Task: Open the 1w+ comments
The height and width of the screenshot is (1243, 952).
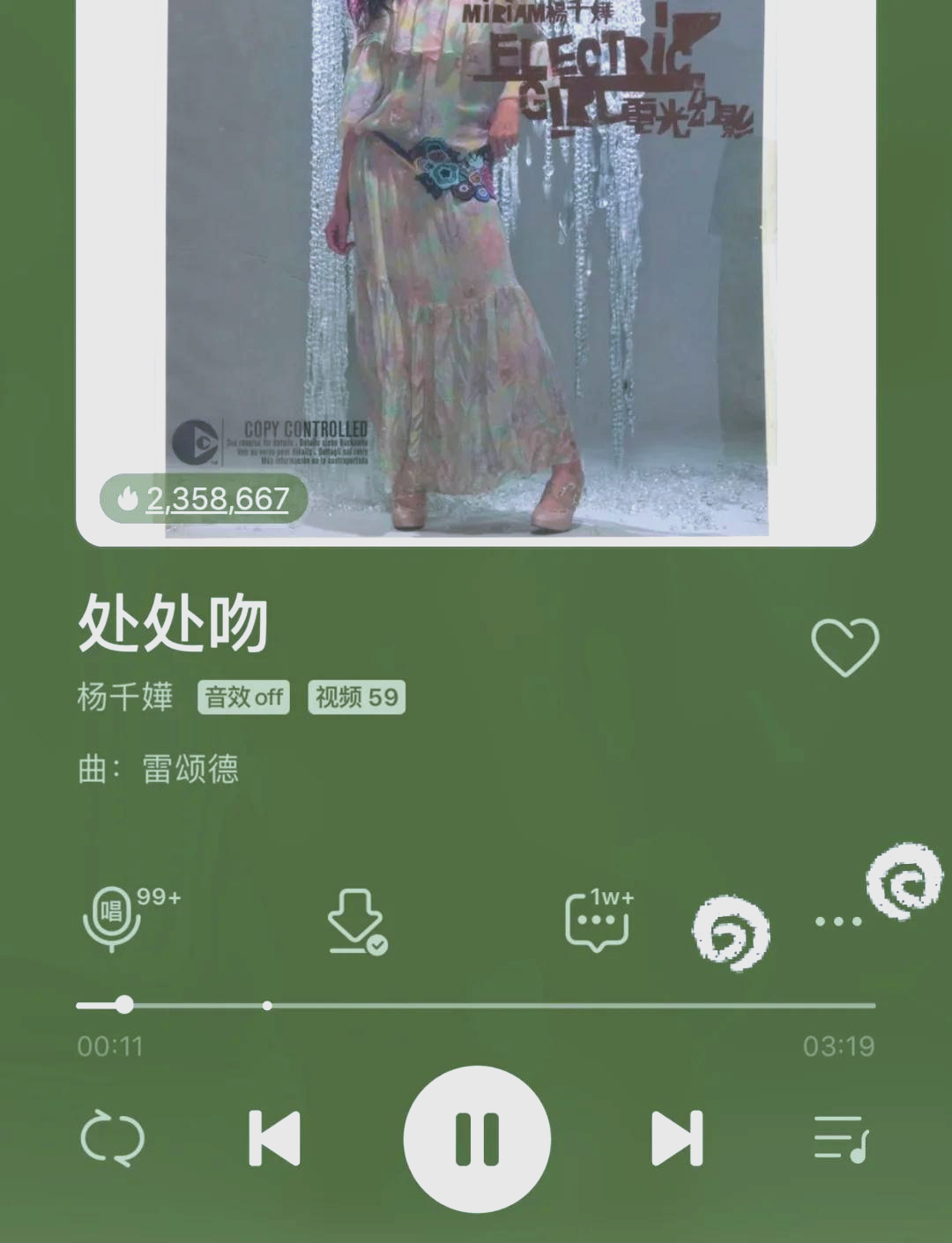Action: (x=597, y=921)
